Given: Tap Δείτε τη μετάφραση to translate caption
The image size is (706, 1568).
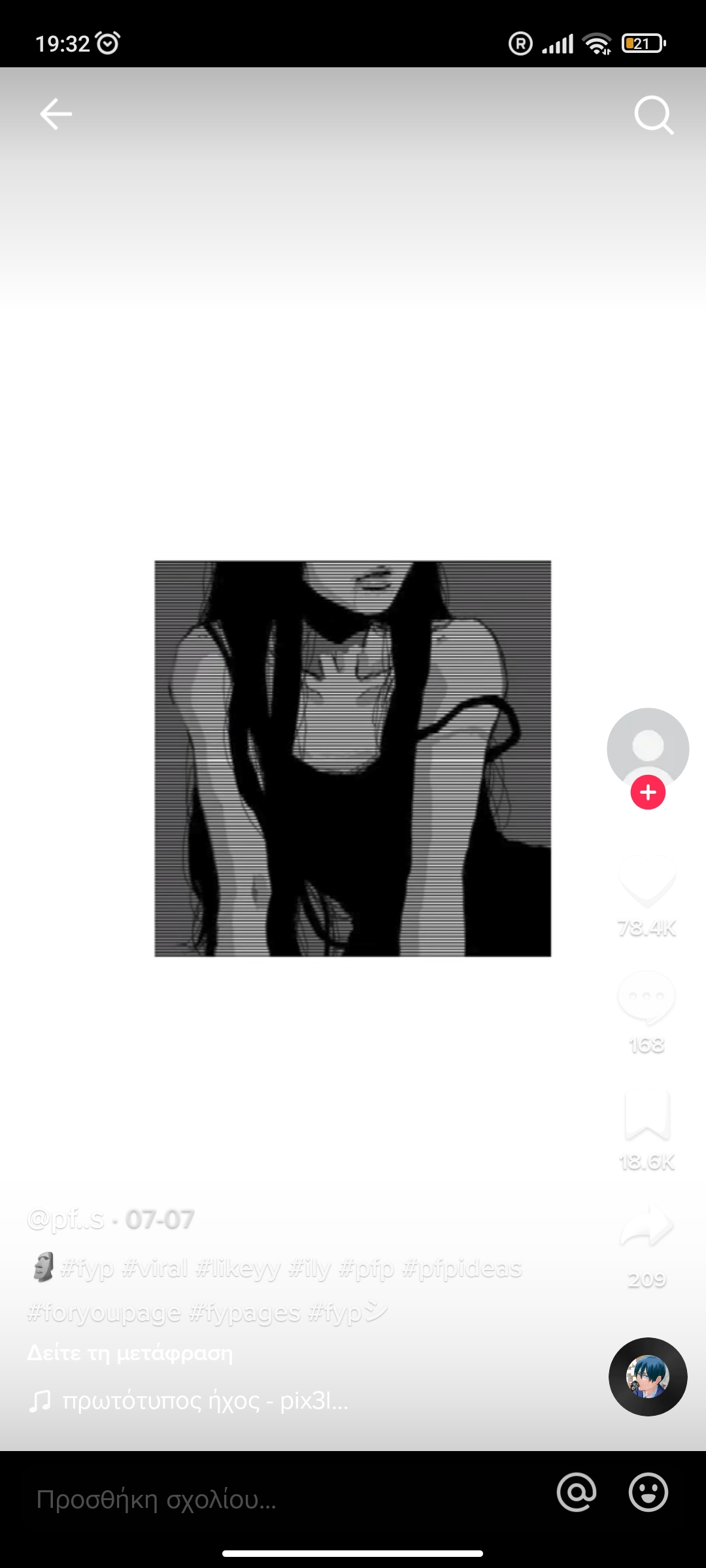Looking at the screenshot, I should click(x=130, y=1353).
